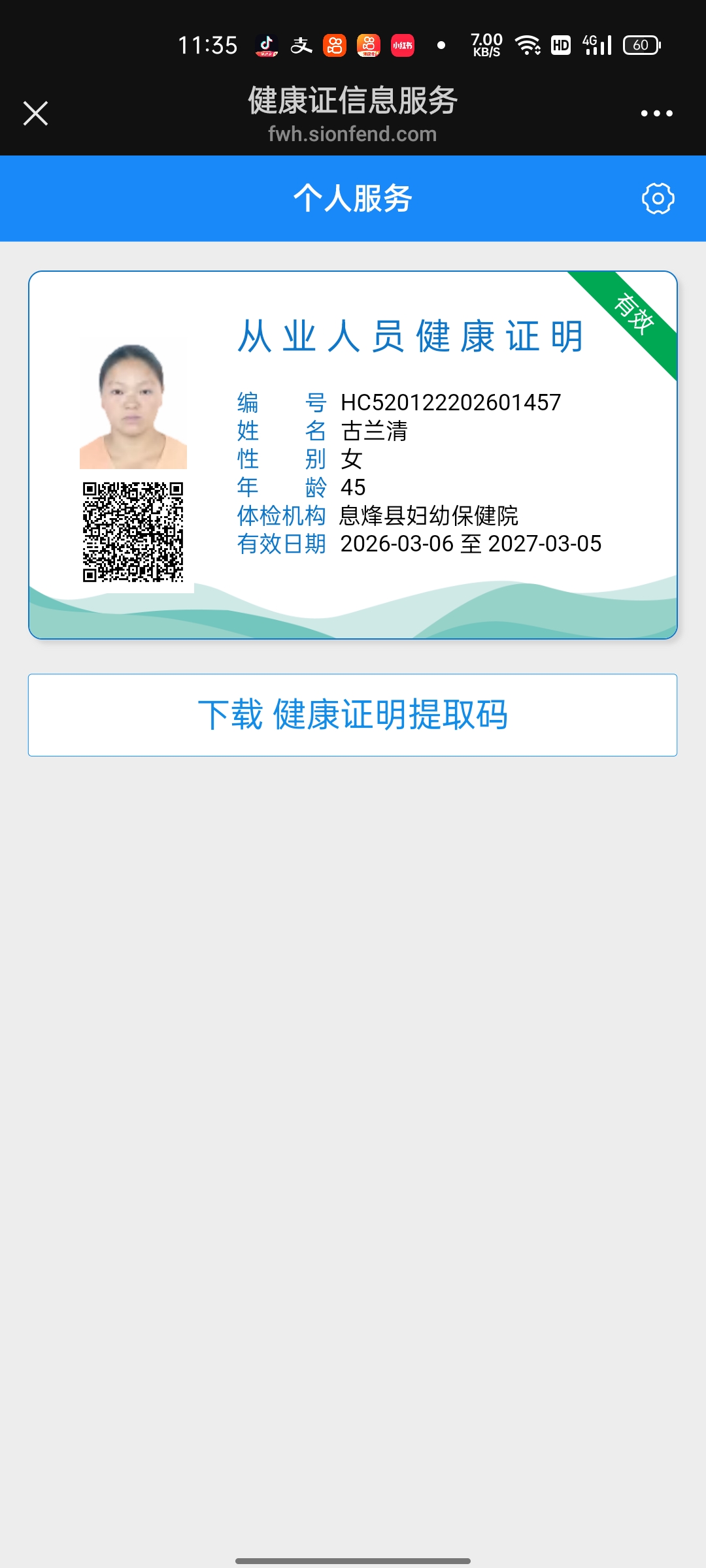This screenshot has width=706, height=1568.
Task: Tap 下载 健康证明提取码 button
Action: pos(352,715)
